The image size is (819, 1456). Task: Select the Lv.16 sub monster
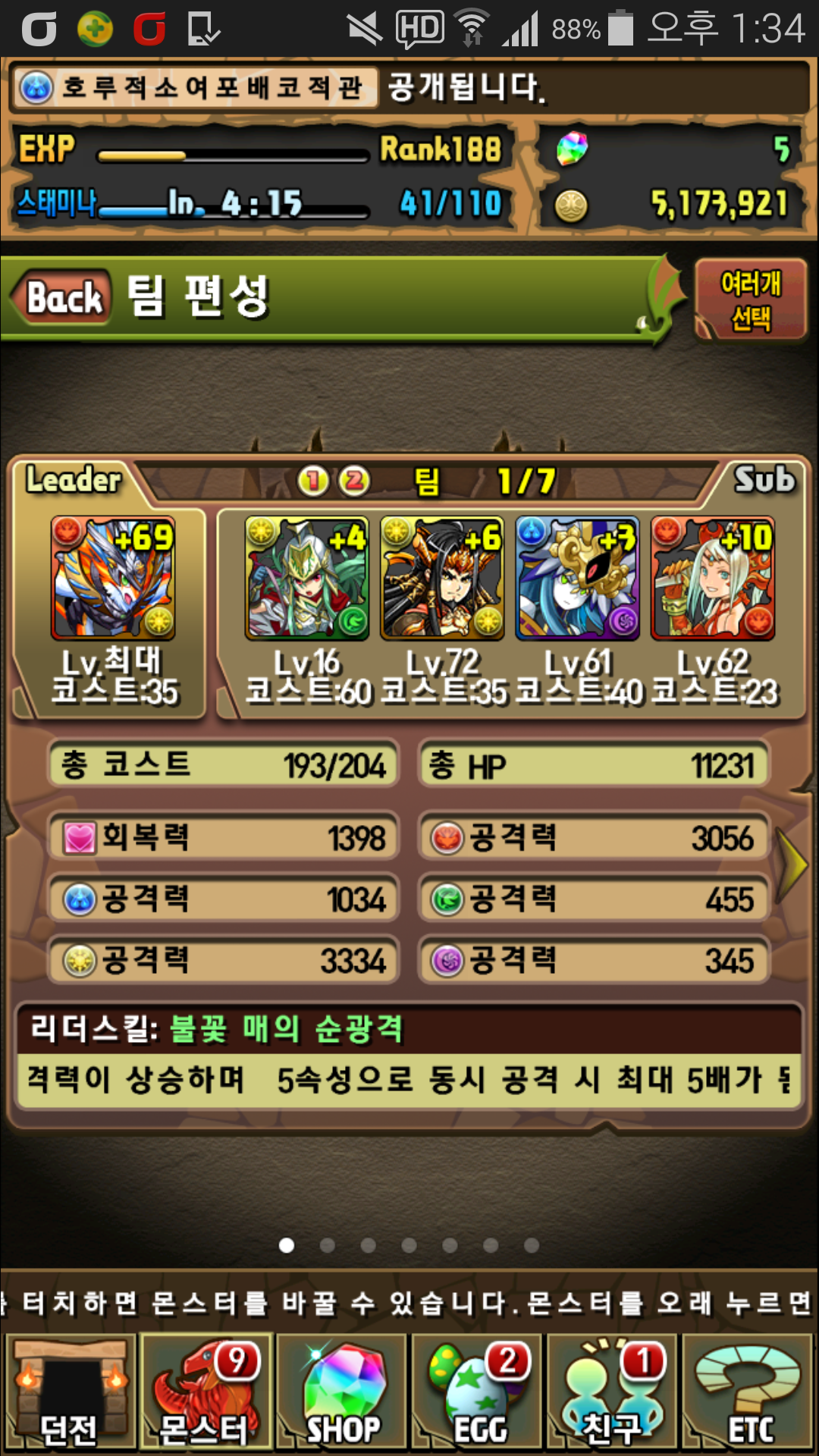307,578
